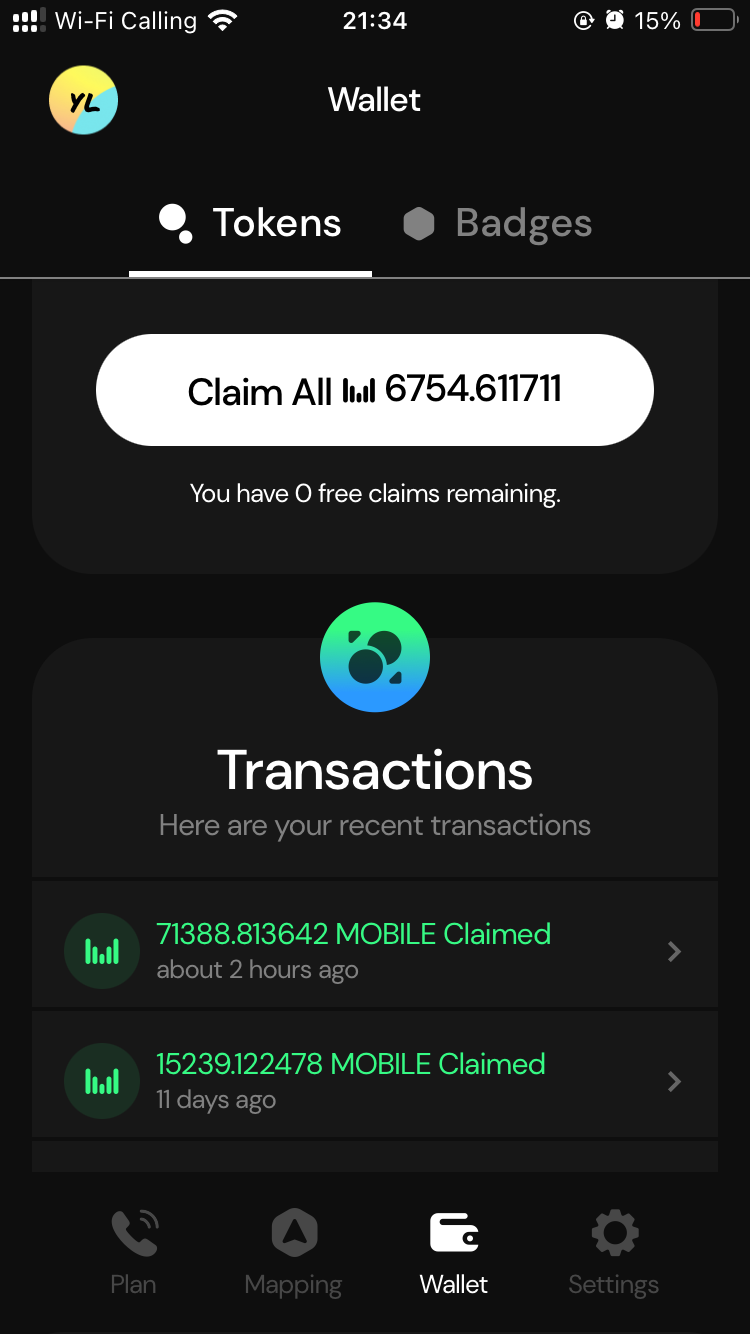Screen dimensions: 750x1334
Task: Open the YL profile avatar
Action: (x=84, y=100)
